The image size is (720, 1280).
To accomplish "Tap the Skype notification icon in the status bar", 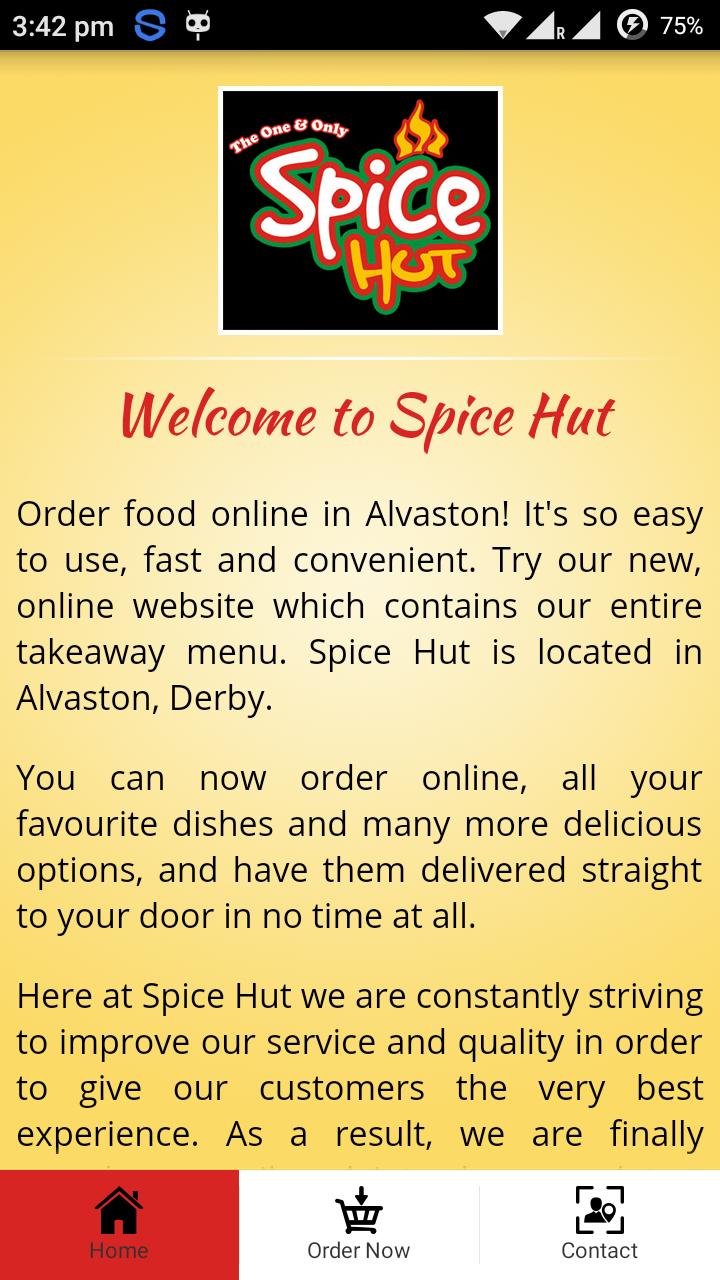I will point(150,26).
